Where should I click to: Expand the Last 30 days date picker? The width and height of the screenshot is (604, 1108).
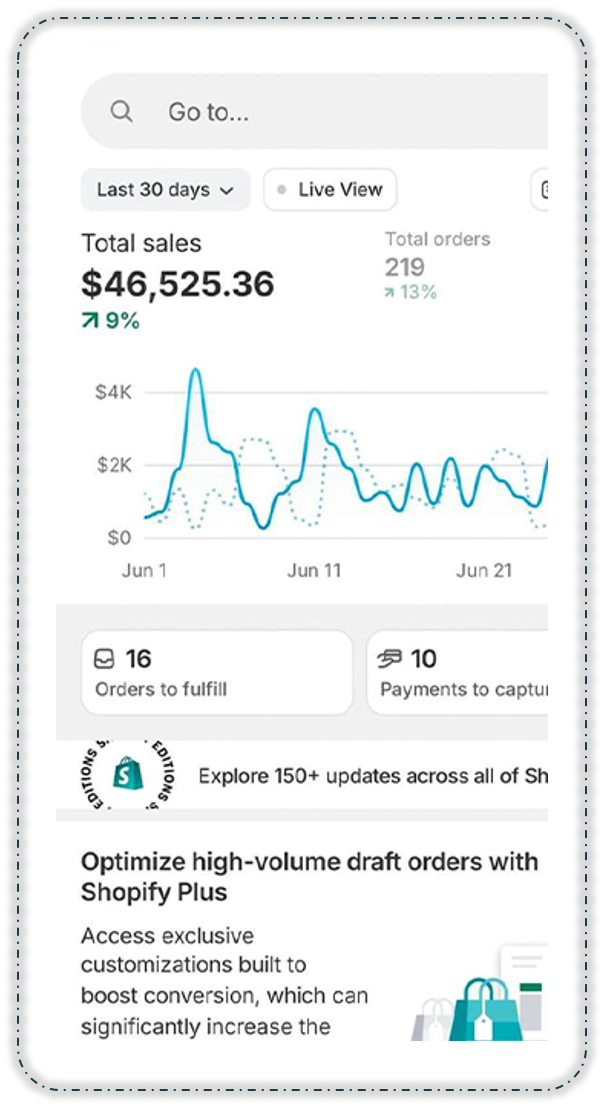pos(165,190)
